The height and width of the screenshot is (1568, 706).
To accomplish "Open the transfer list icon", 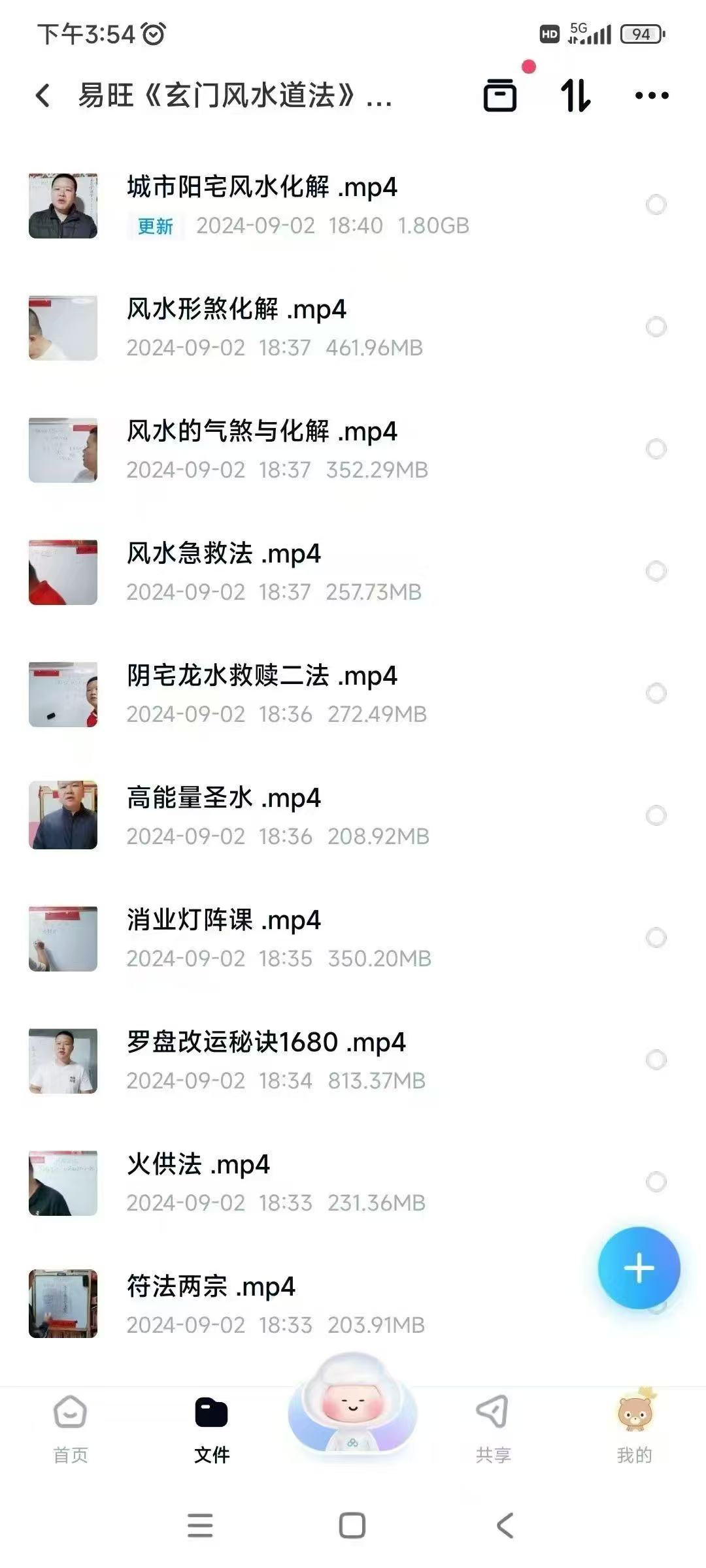I will click(x=500, y=95).
